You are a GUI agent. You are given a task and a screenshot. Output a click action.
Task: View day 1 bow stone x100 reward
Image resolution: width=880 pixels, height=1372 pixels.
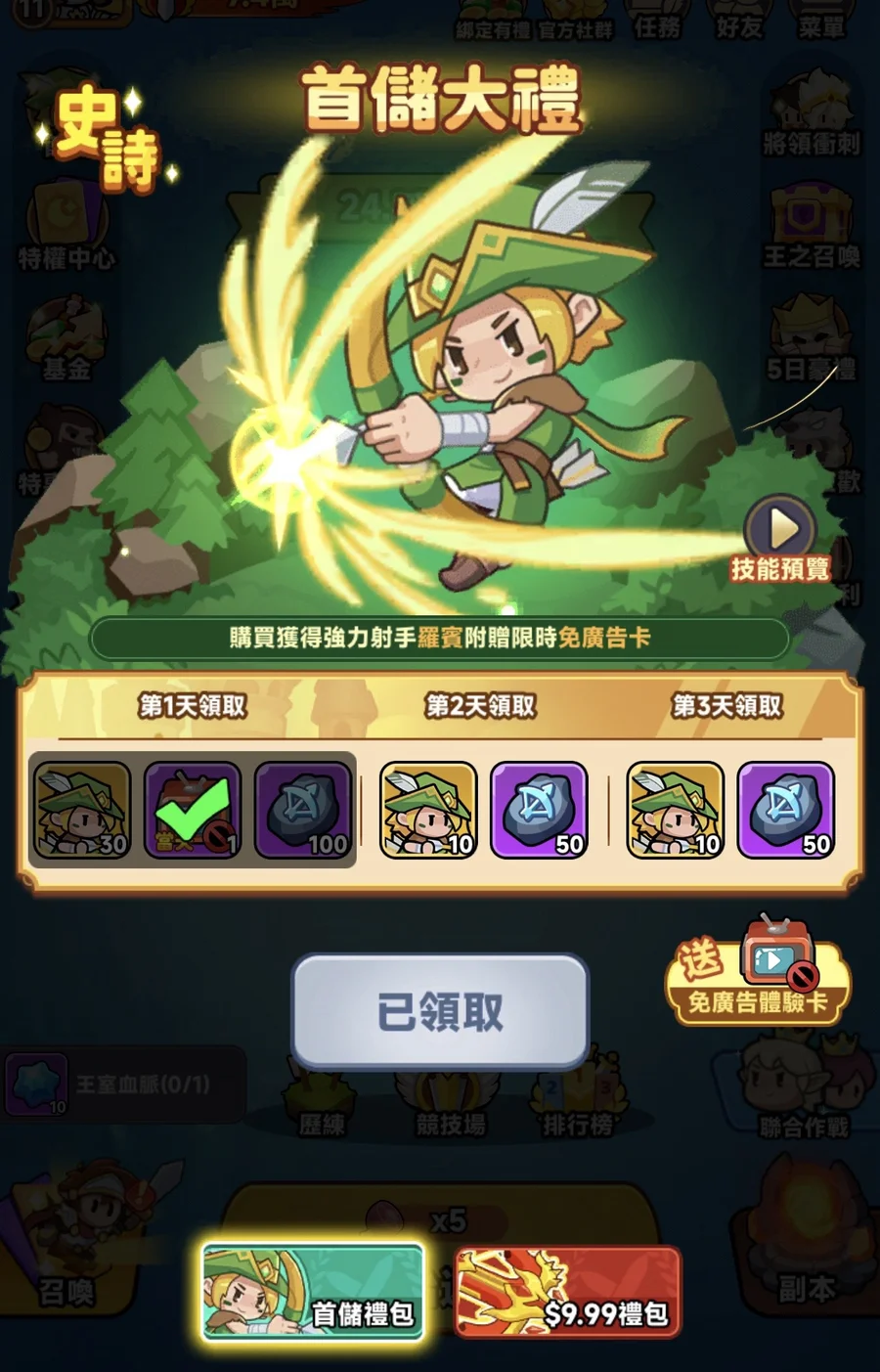pos(303,810)
